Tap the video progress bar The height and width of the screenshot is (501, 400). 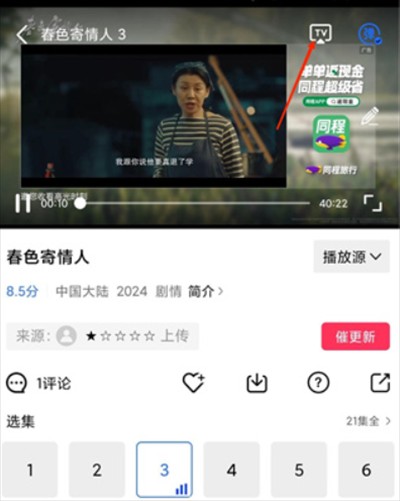click(195, 203)
